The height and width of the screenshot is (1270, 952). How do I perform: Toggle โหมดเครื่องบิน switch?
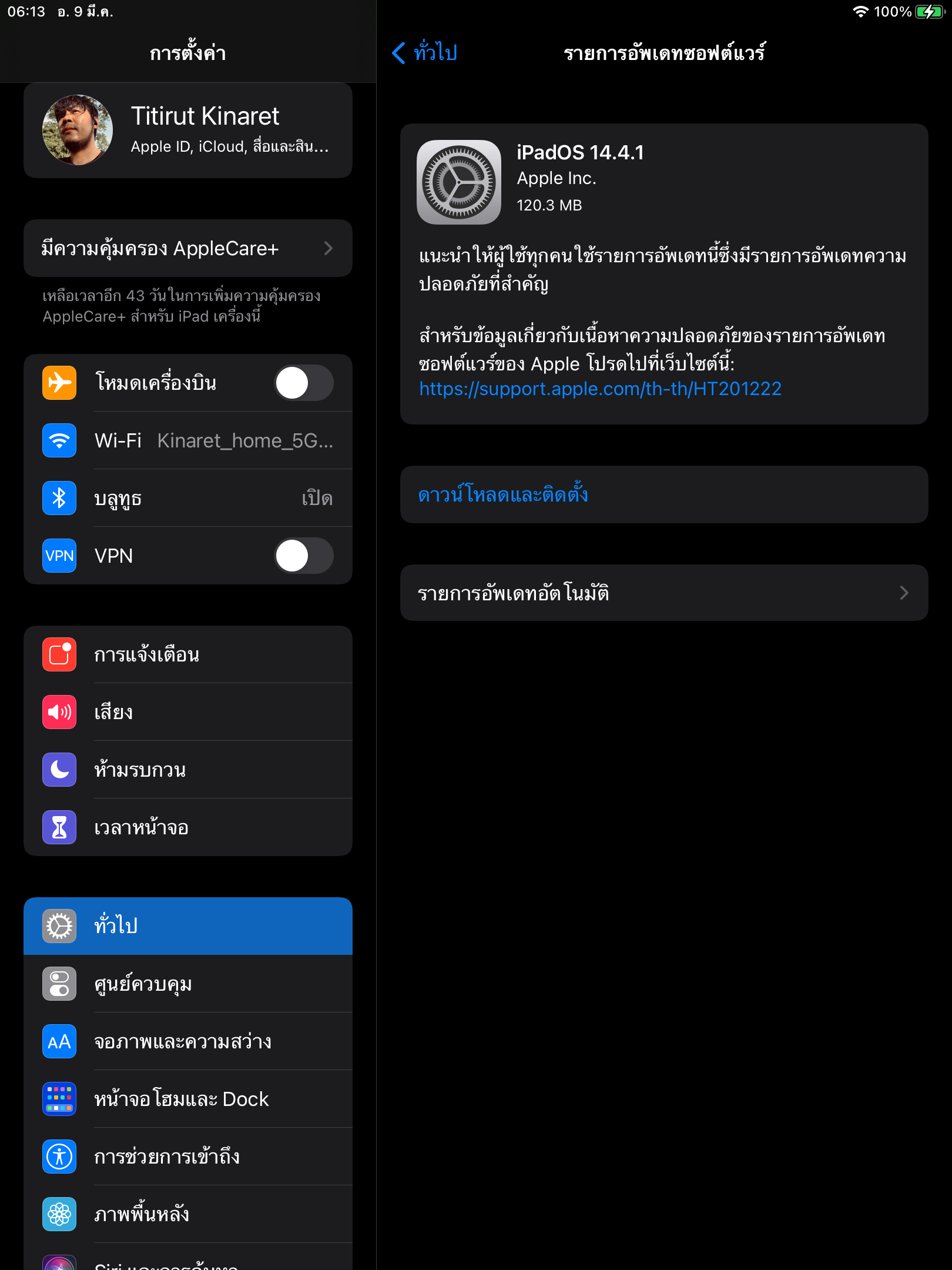point(303,383)
